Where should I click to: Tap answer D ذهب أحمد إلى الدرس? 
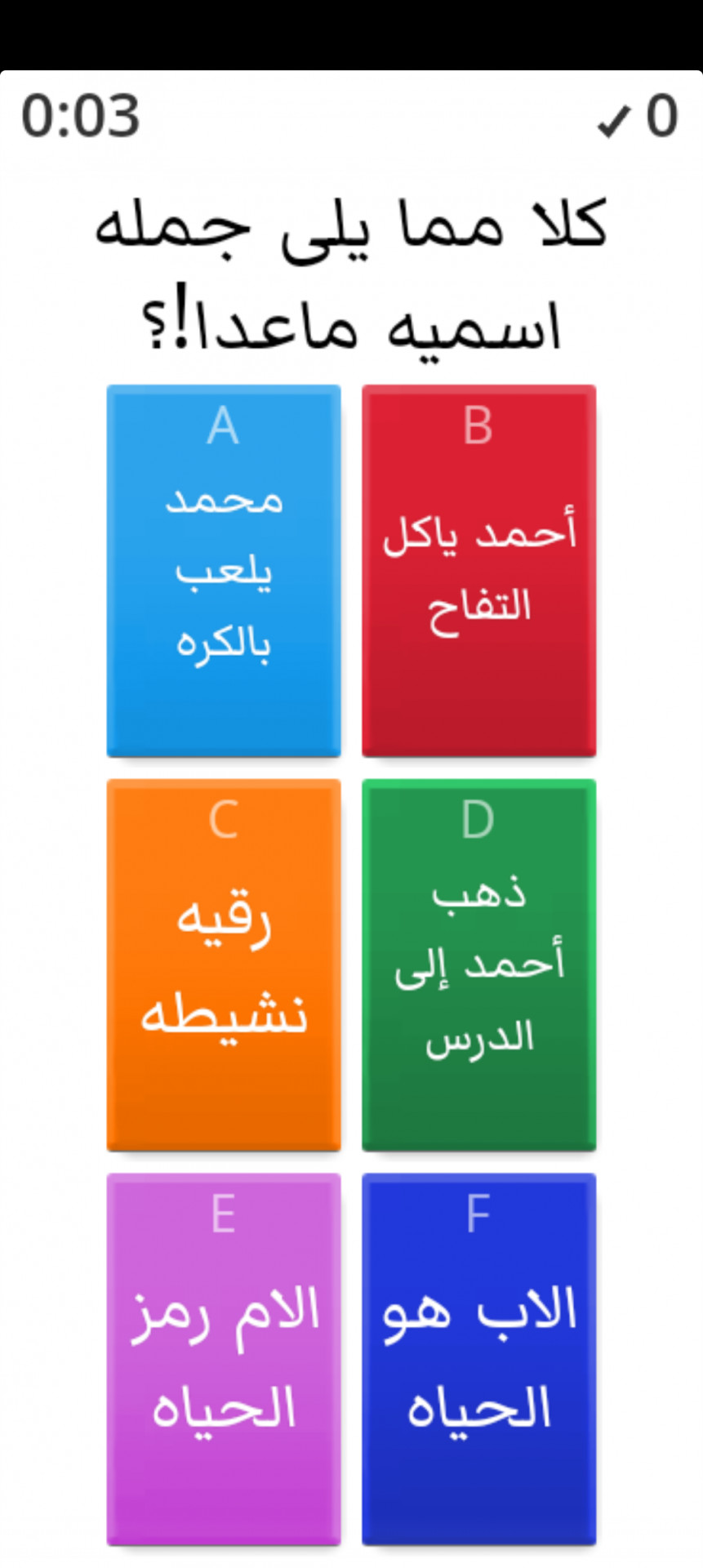click(x=479, y=965)
